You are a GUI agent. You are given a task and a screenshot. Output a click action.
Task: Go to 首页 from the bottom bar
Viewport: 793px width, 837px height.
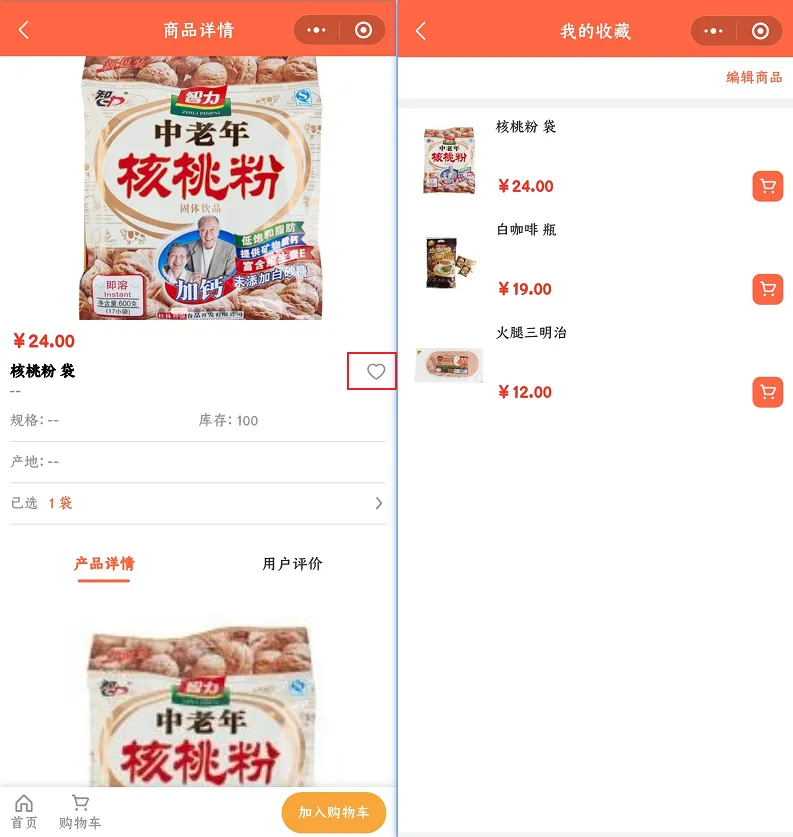(24, 812)
